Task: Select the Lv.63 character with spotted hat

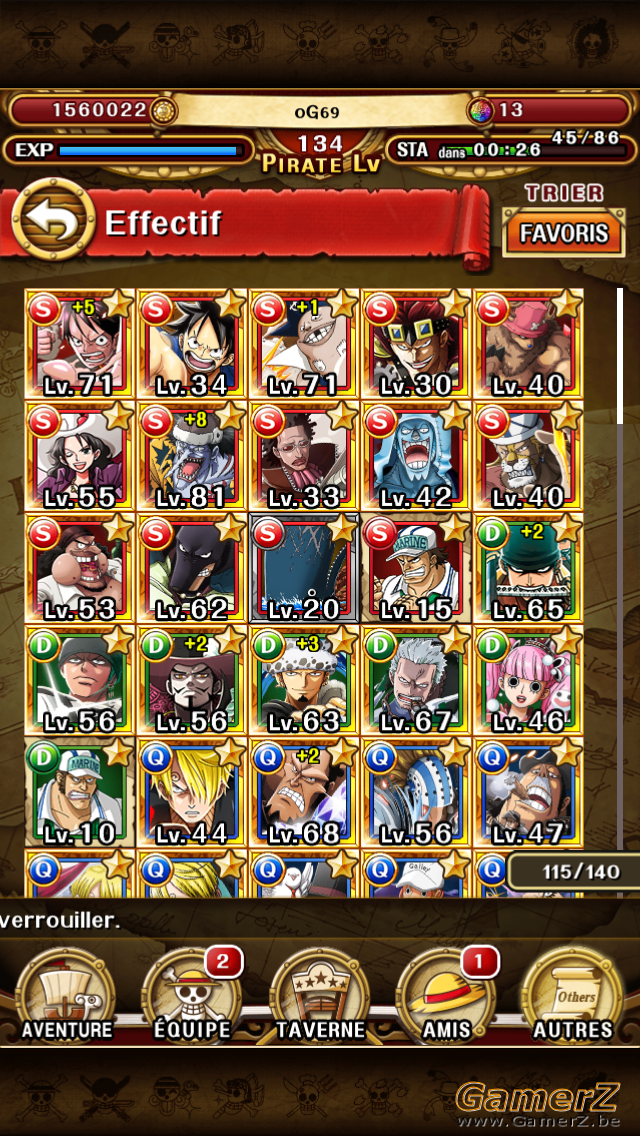Action: click(x=304, y=680)
